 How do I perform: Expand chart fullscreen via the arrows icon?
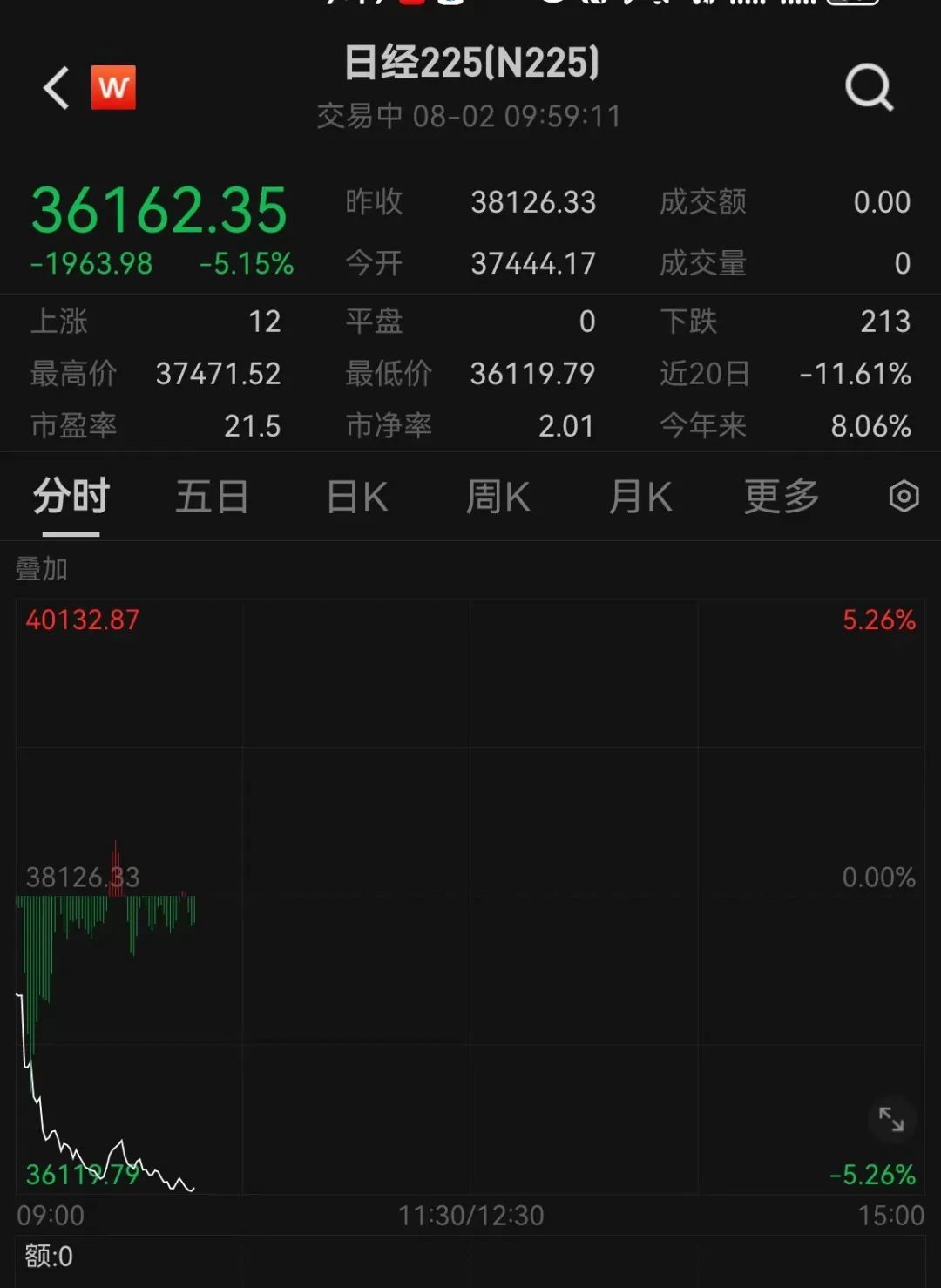tap(890, 1121)
